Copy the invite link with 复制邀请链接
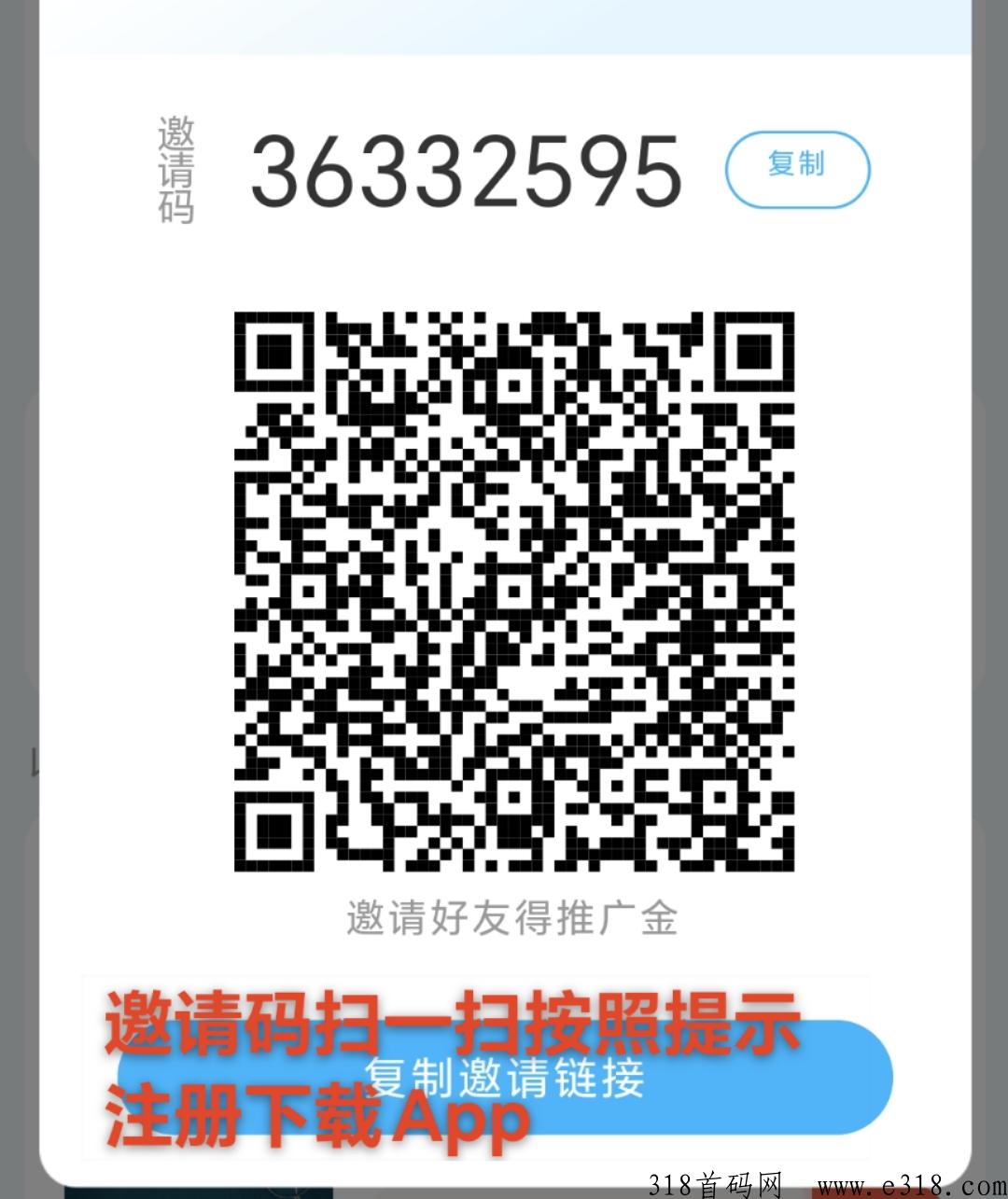This screenshot has width=1008, height=1199. tap(504, 1079)
